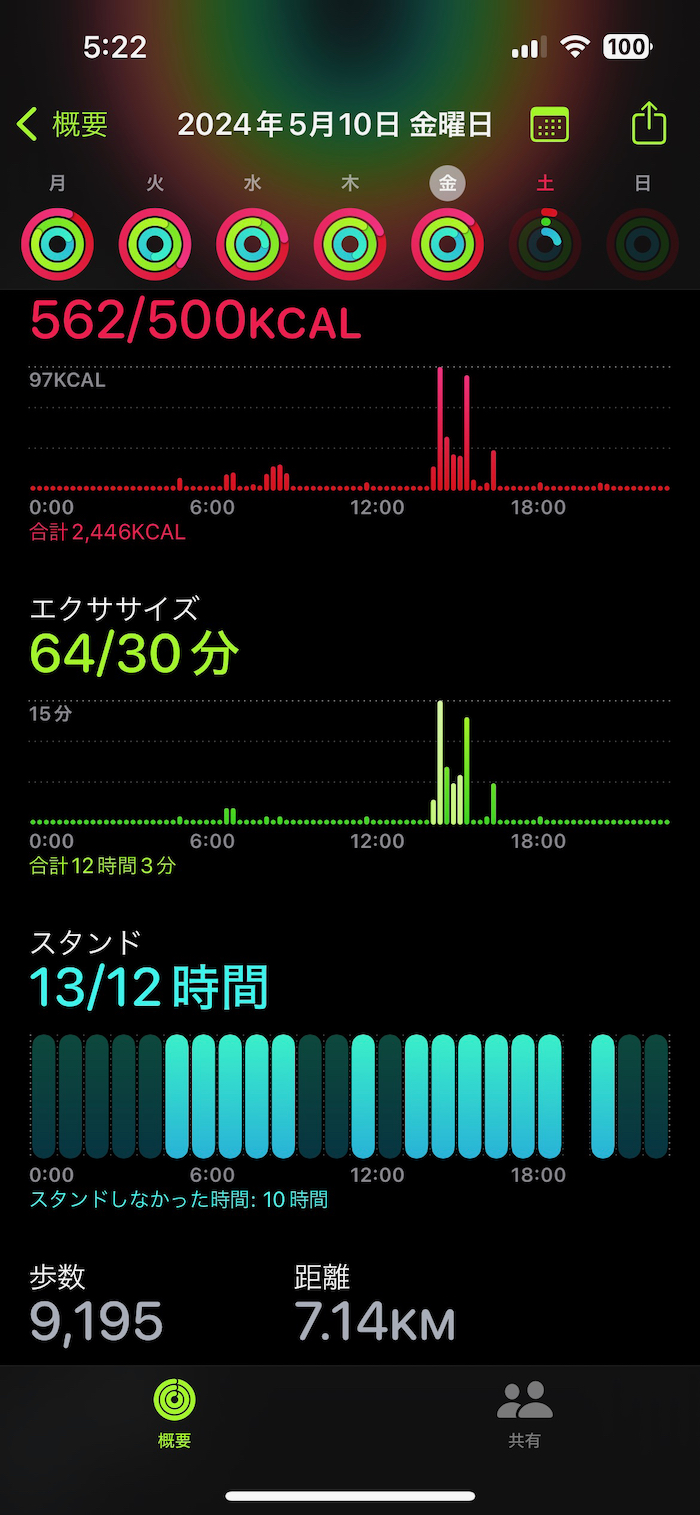Select Friday (金) activity rings
Viewport: 700px width, 1515px height.
tap(447, 244)
